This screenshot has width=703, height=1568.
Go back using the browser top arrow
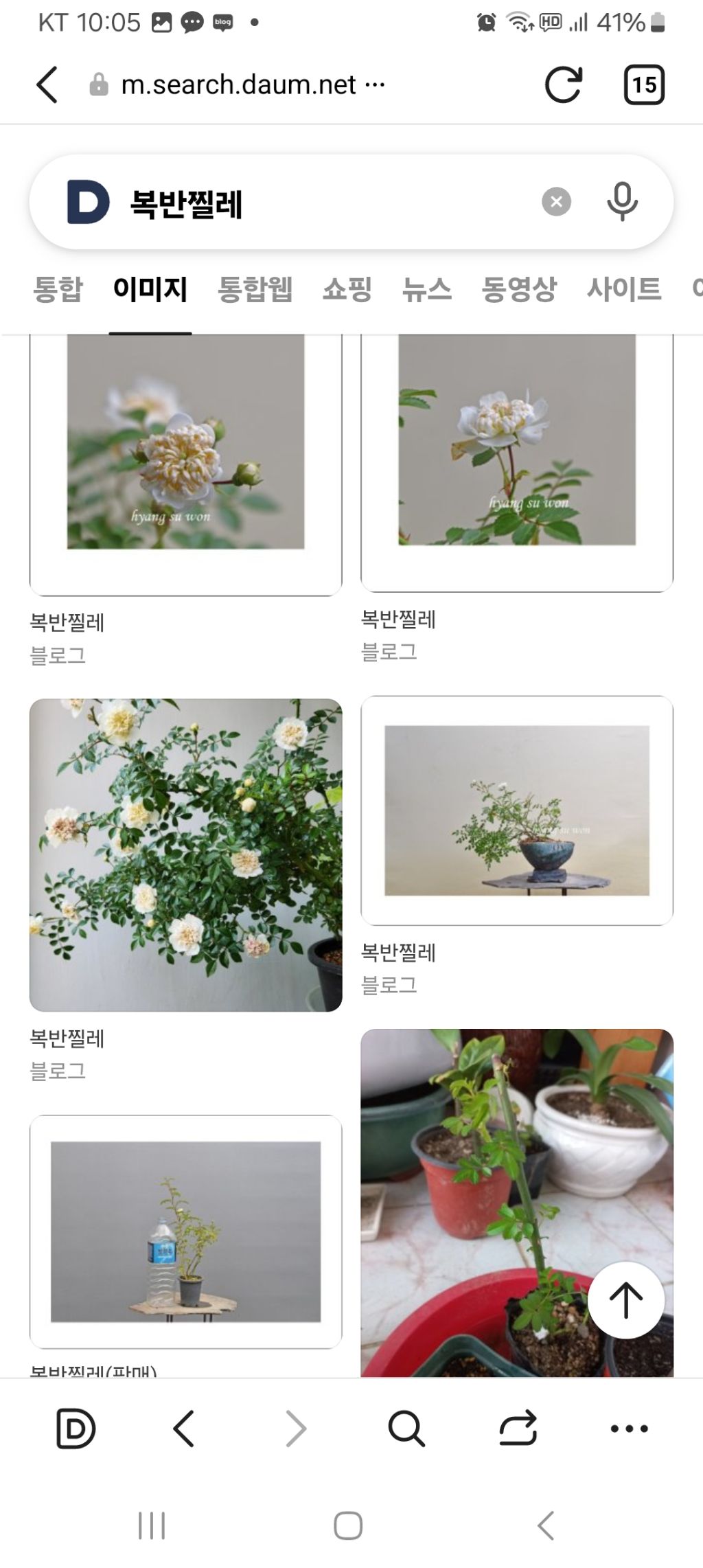[x=47, y=85]
